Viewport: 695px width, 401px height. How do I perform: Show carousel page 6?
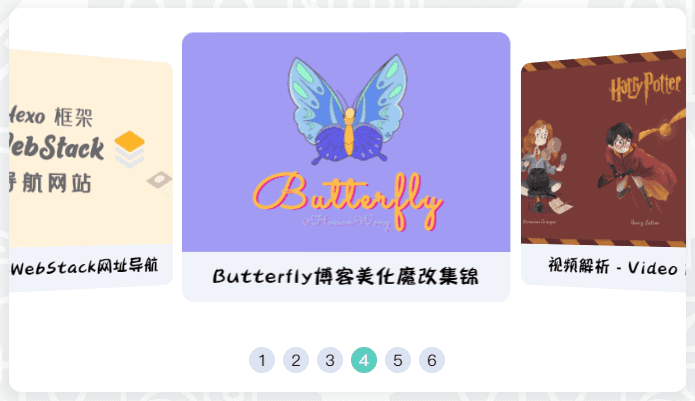(x=432, y=360)
